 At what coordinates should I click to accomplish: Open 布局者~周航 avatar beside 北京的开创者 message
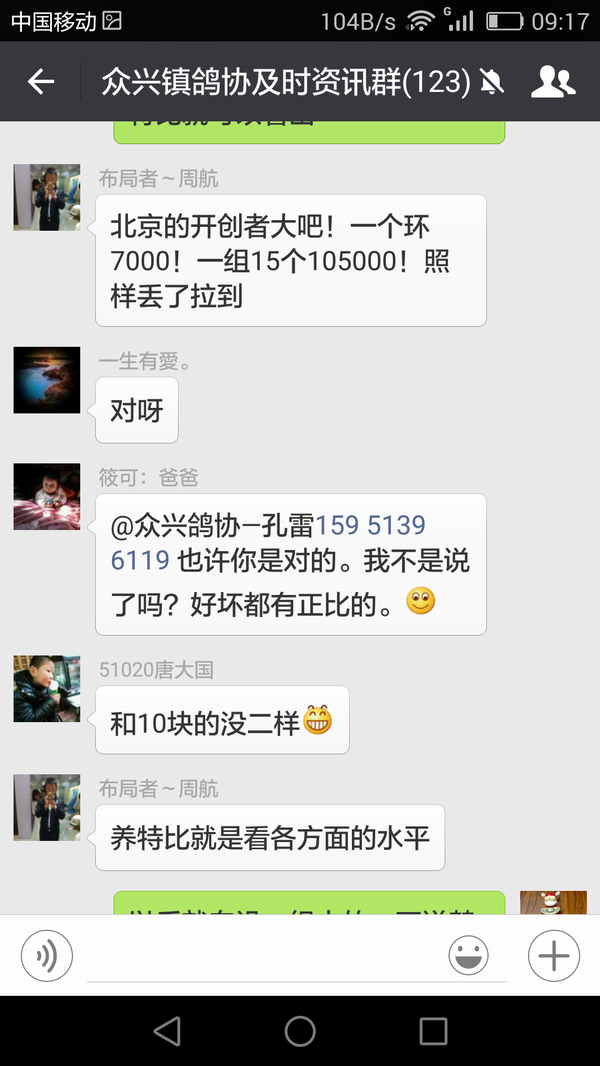(47, 198)
